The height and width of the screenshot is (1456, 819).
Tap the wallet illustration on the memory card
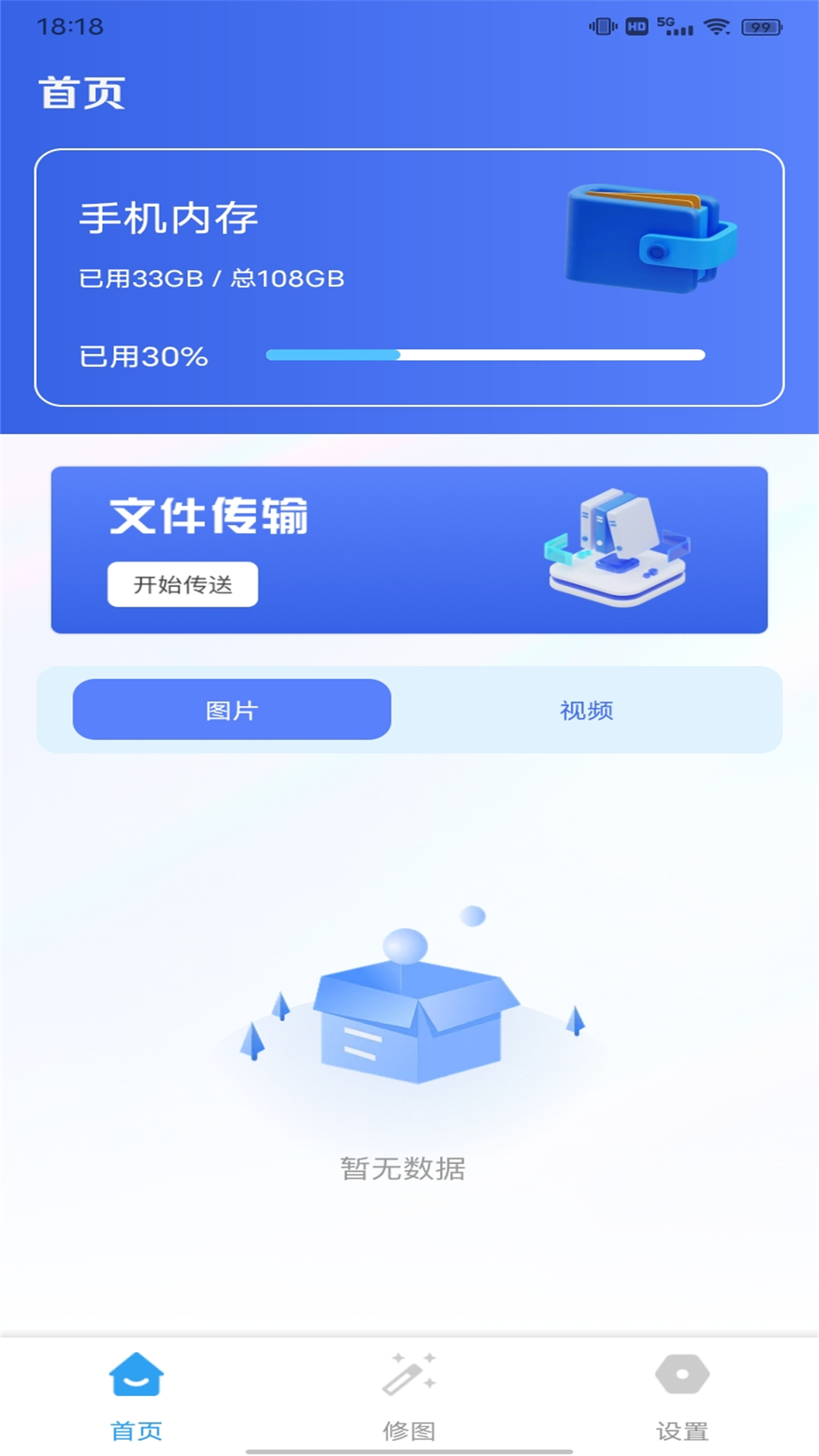648,235
